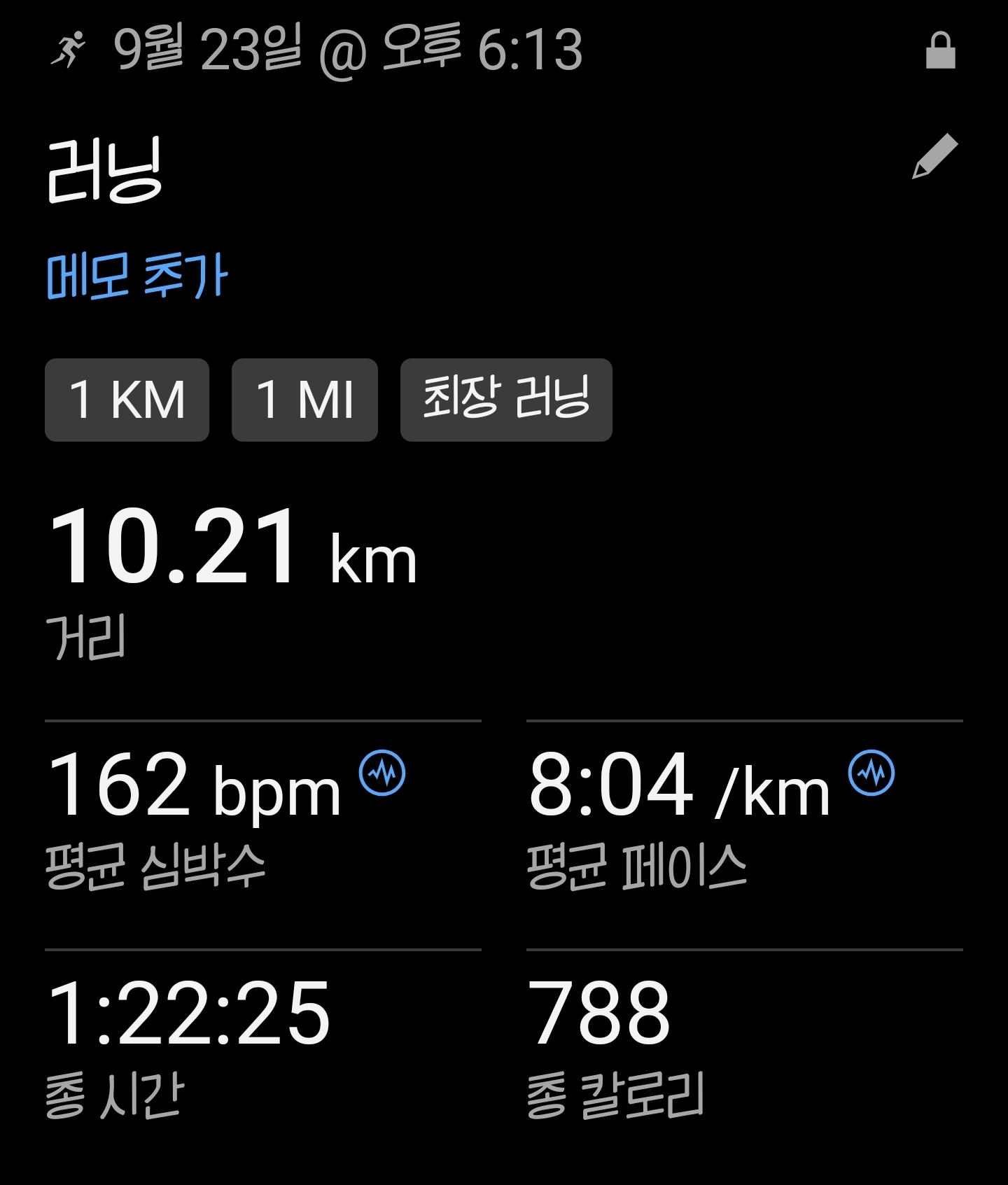Image resolution: width=1008 pixels, height=1185 pixels.
Task: Open the 최장 러닝 record chip
Action: click(506, 400)
